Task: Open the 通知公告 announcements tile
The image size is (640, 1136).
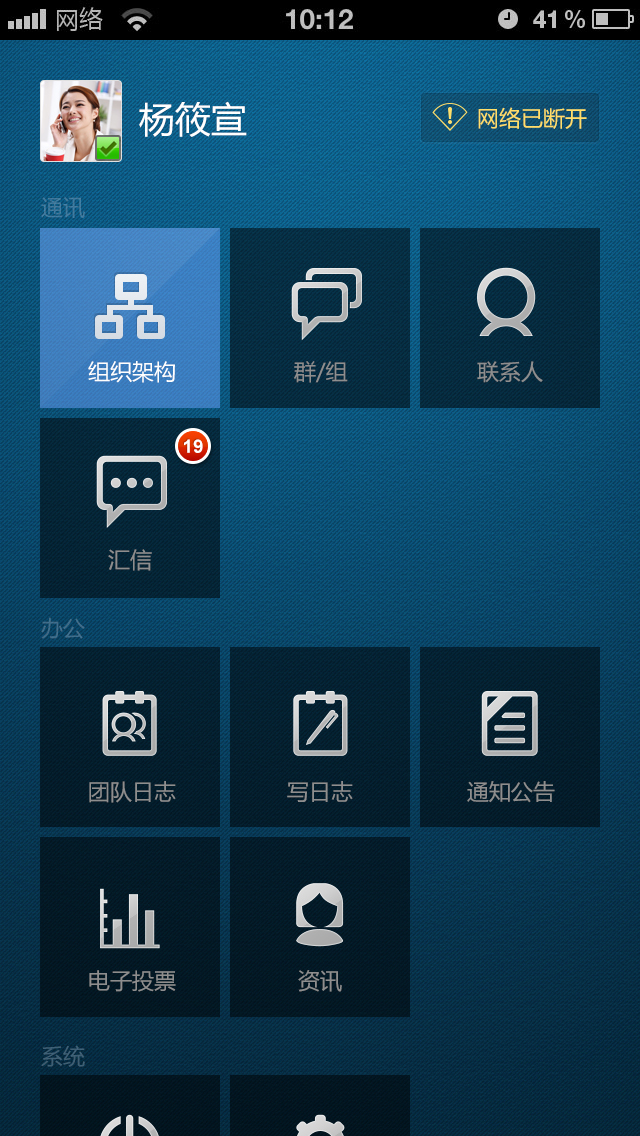Action: click(510, 737)
